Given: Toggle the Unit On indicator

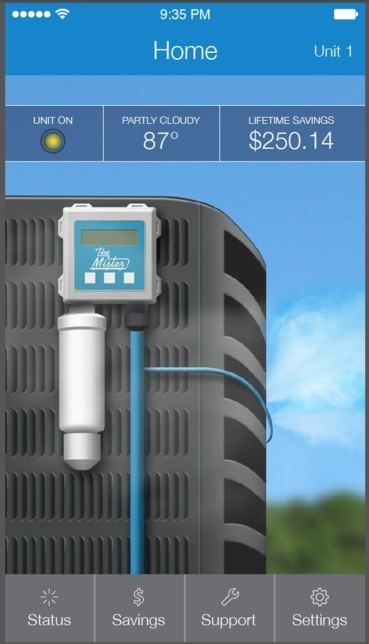Looking at the screenshot, I should click(x=53, y=141).
